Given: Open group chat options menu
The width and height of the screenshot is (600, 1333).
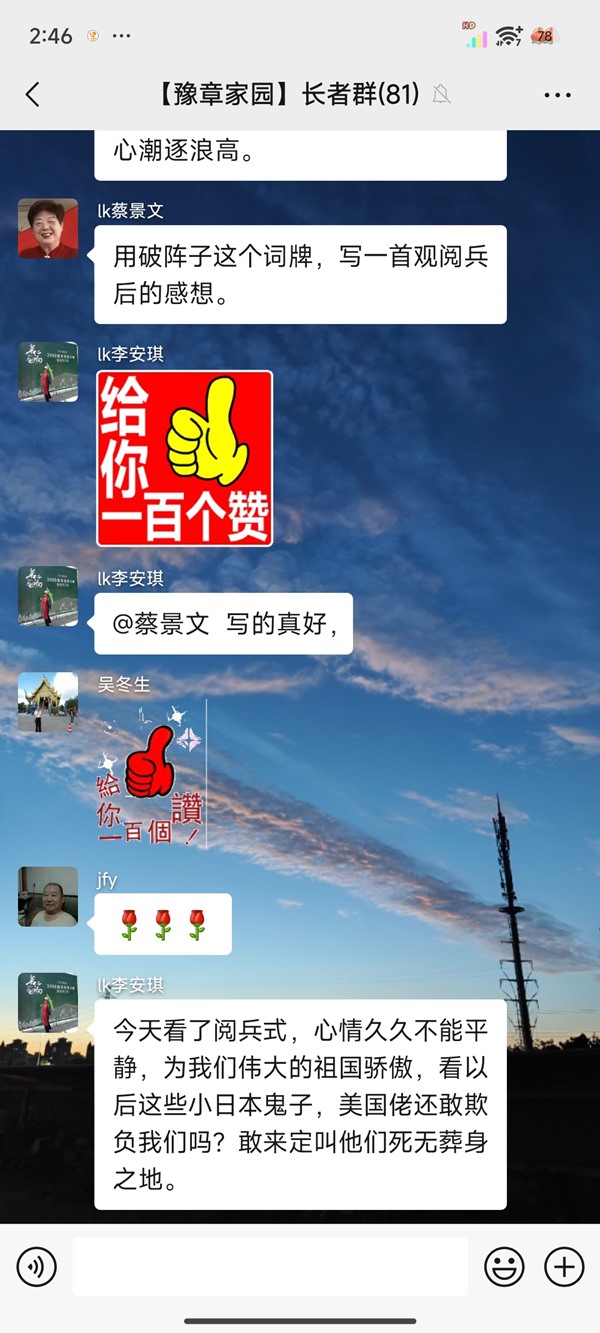Looking at the screenshot, I should click(557, 95).
